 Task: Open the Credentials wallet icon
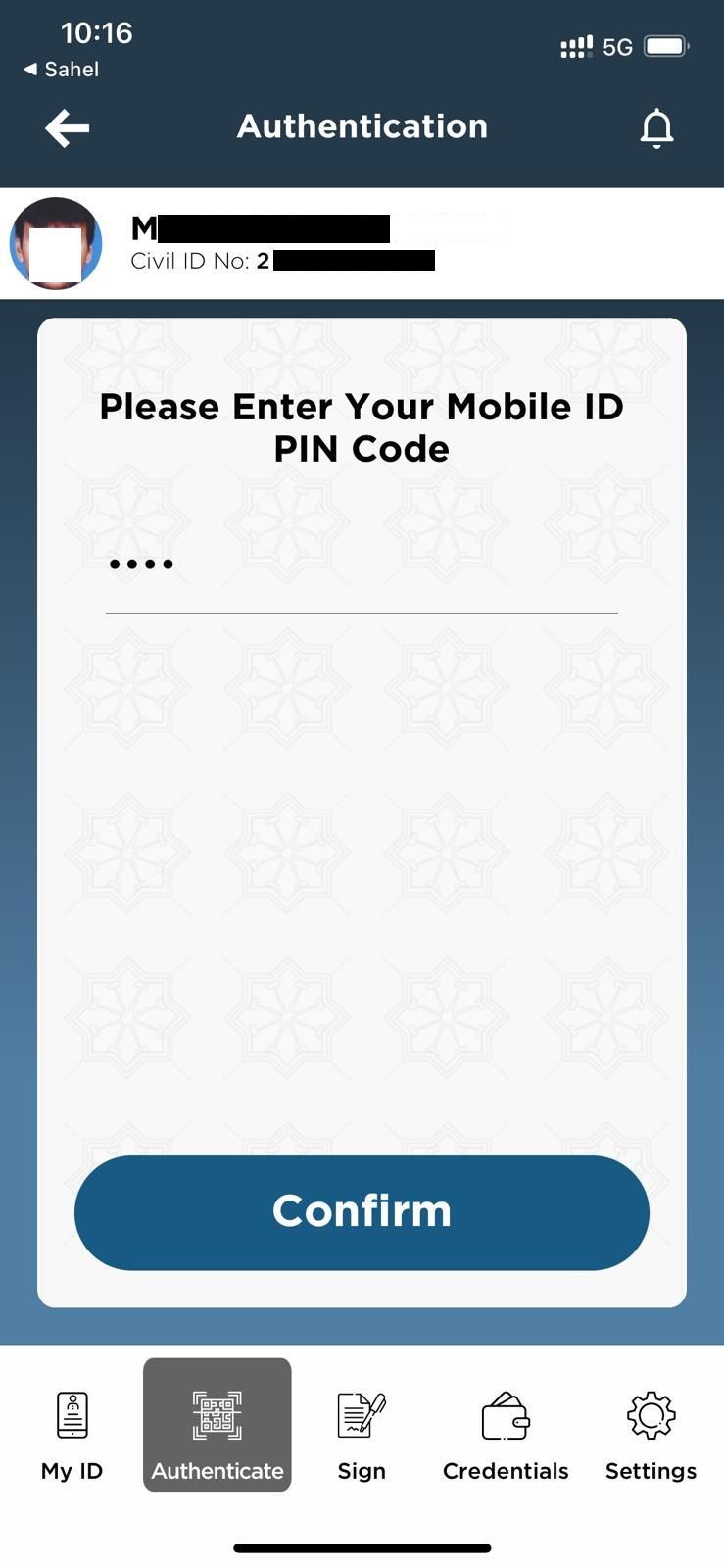pyautogui.click(x=505, y=1414)
